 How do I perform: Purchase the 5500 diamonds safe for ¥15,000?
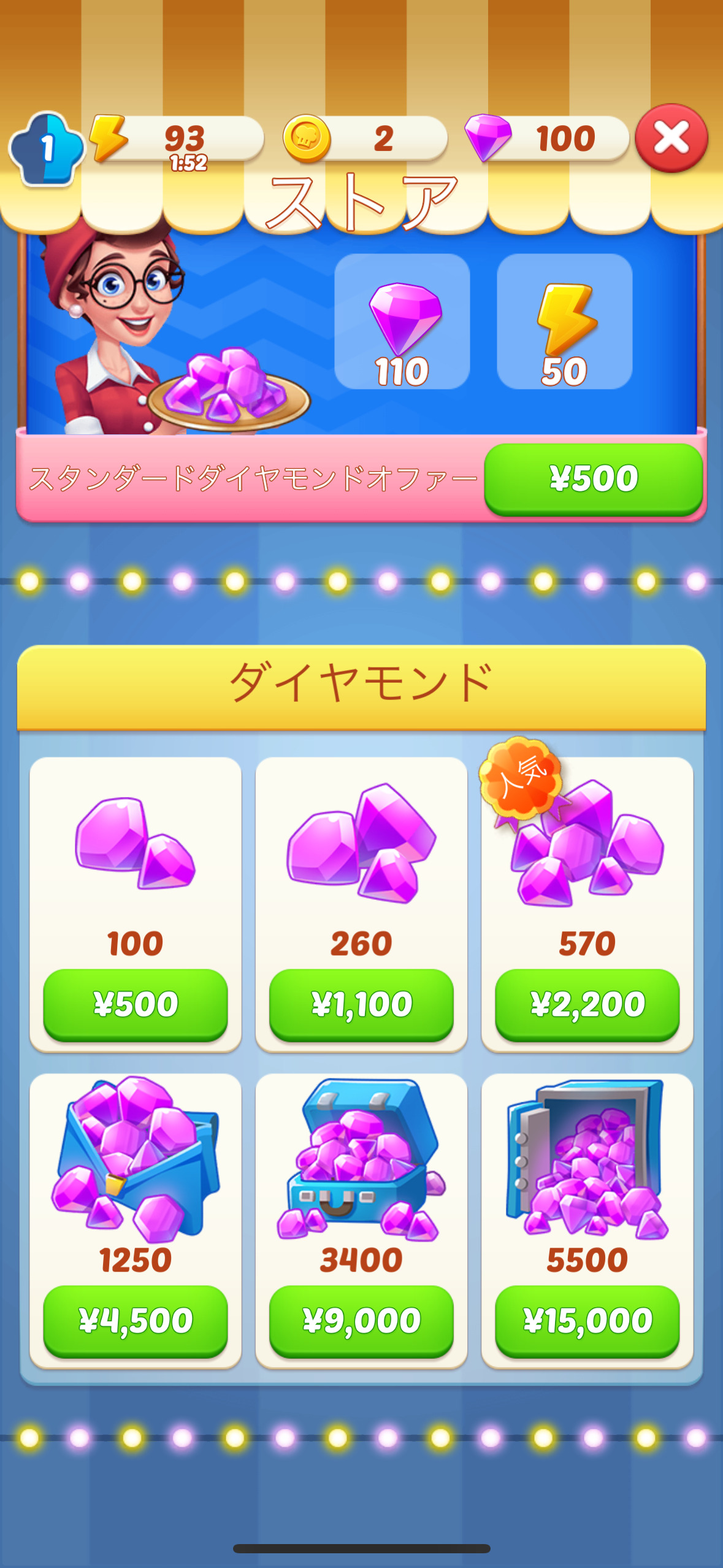coord(587,1320)
